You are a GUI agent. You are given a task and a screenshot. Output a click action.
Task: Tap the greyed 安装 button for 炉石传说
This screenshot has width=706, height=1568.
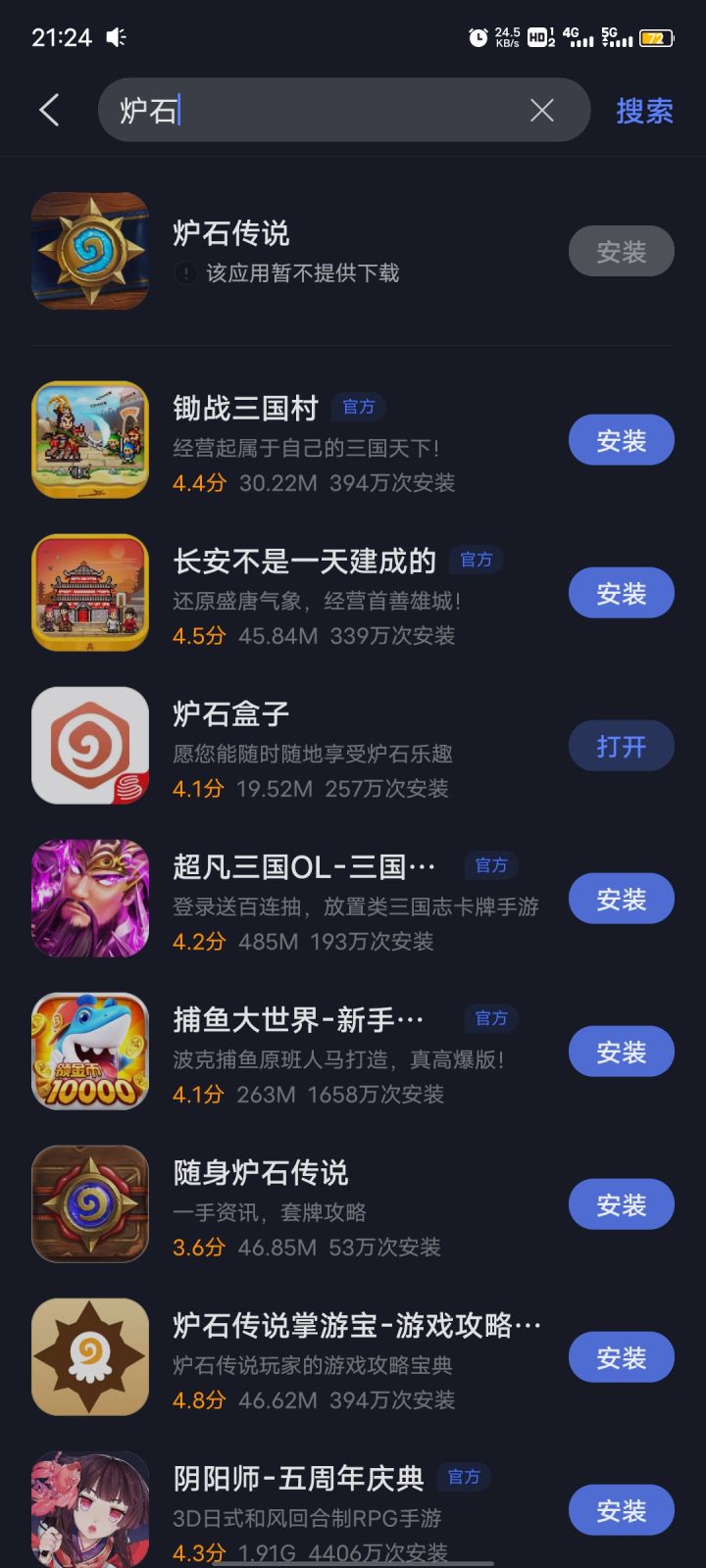click(x=622, y=252)
